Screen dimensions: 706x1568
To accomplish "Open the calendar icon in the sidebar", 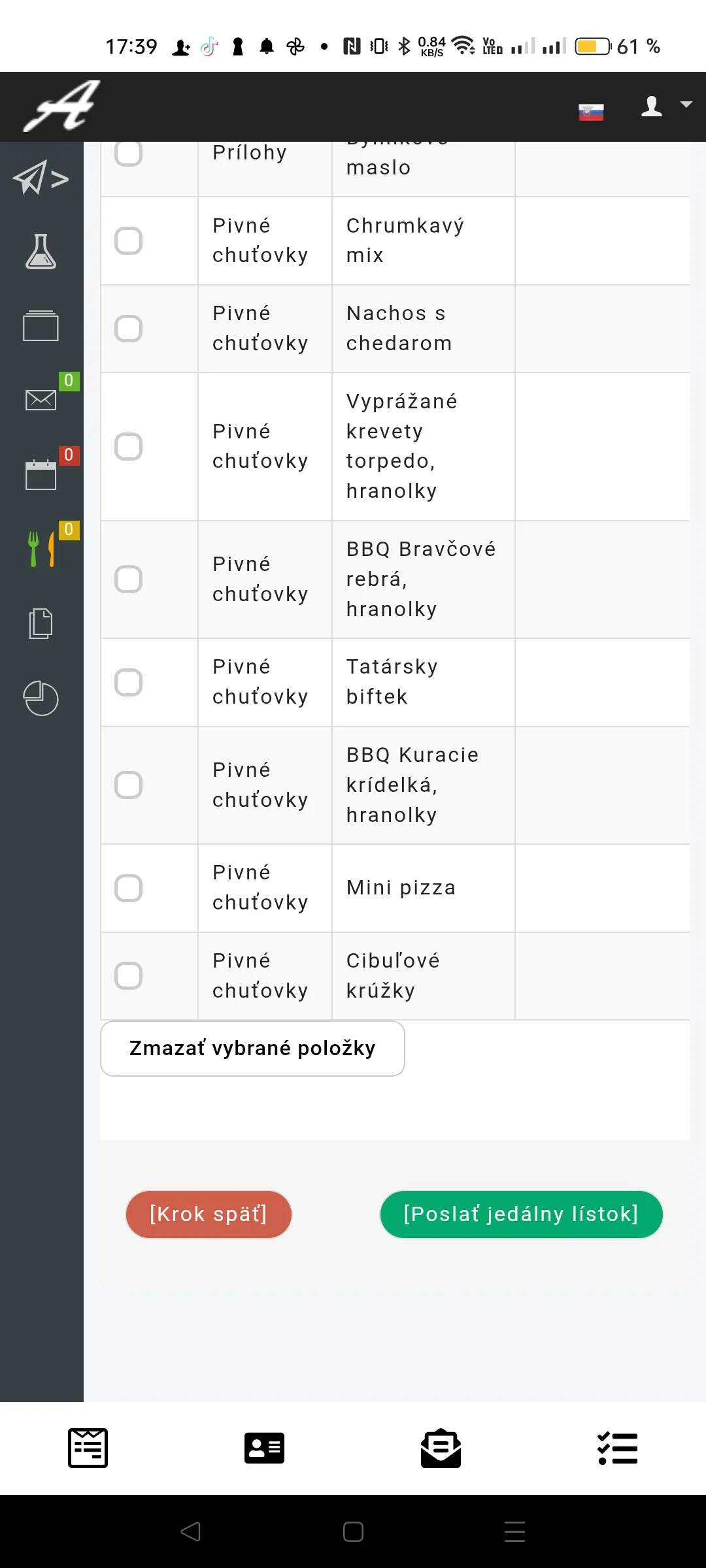I will click(x=41, y=474).
